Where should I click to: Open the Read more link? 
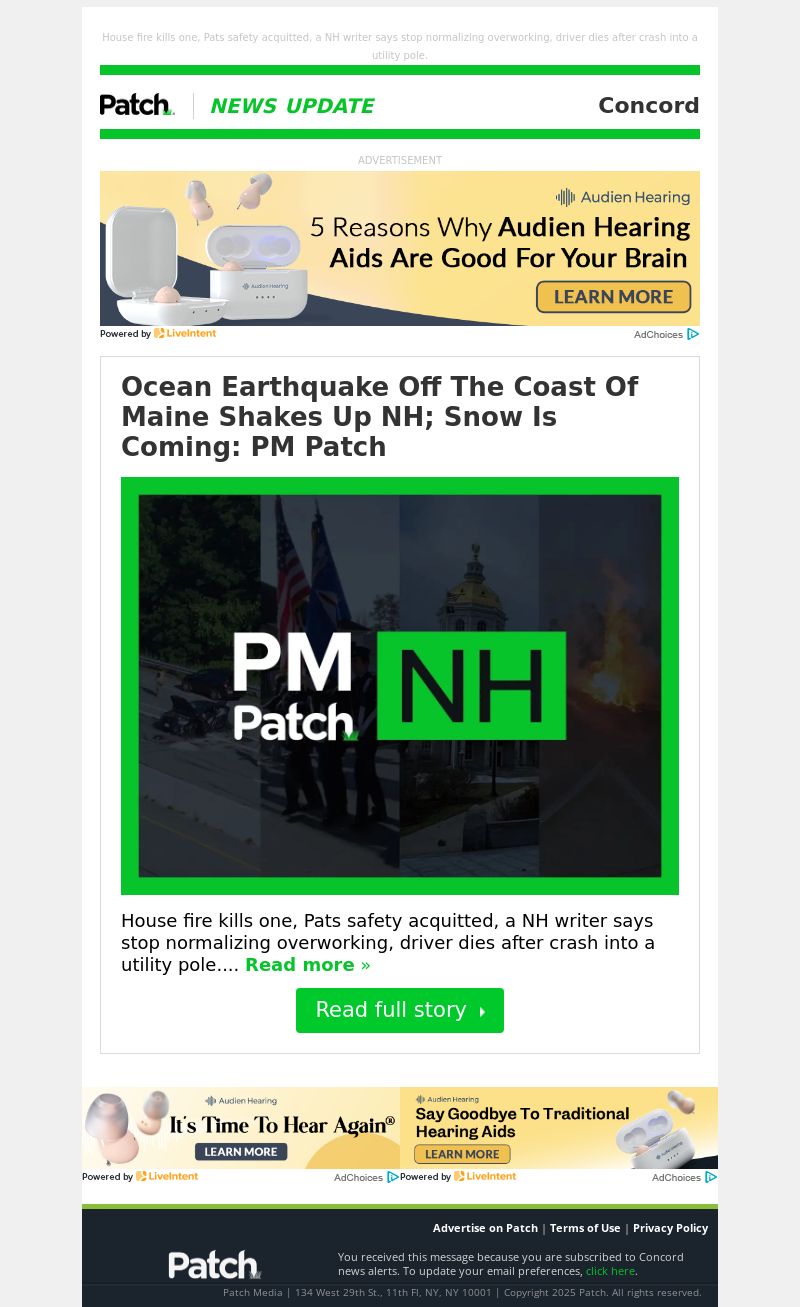click(307, 965)
